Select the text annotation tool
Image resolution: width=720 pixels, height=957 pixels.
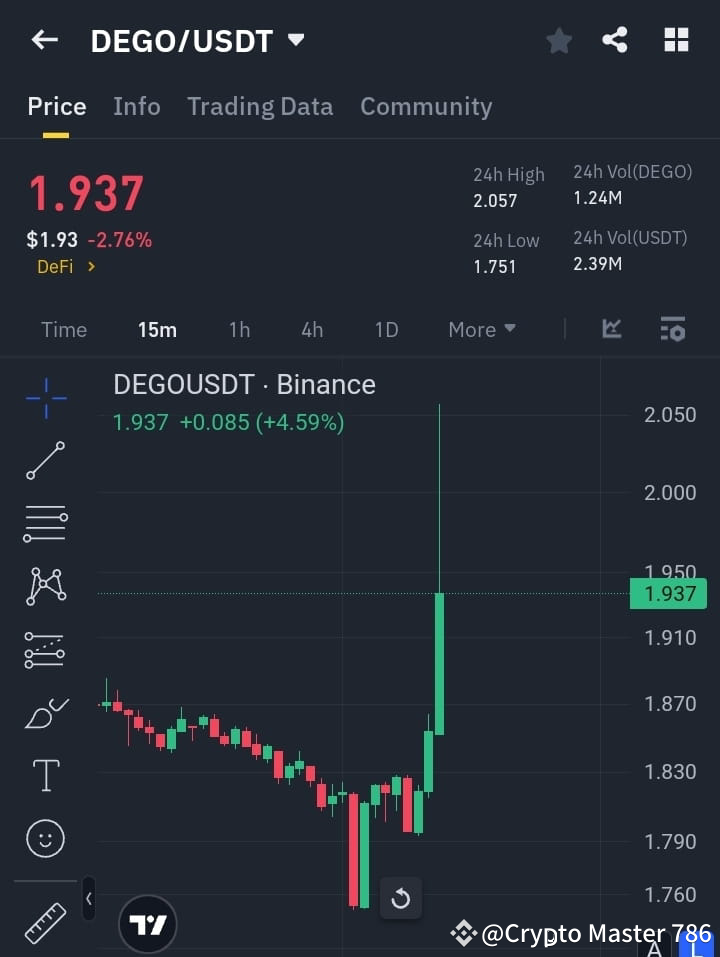(44, 775)
